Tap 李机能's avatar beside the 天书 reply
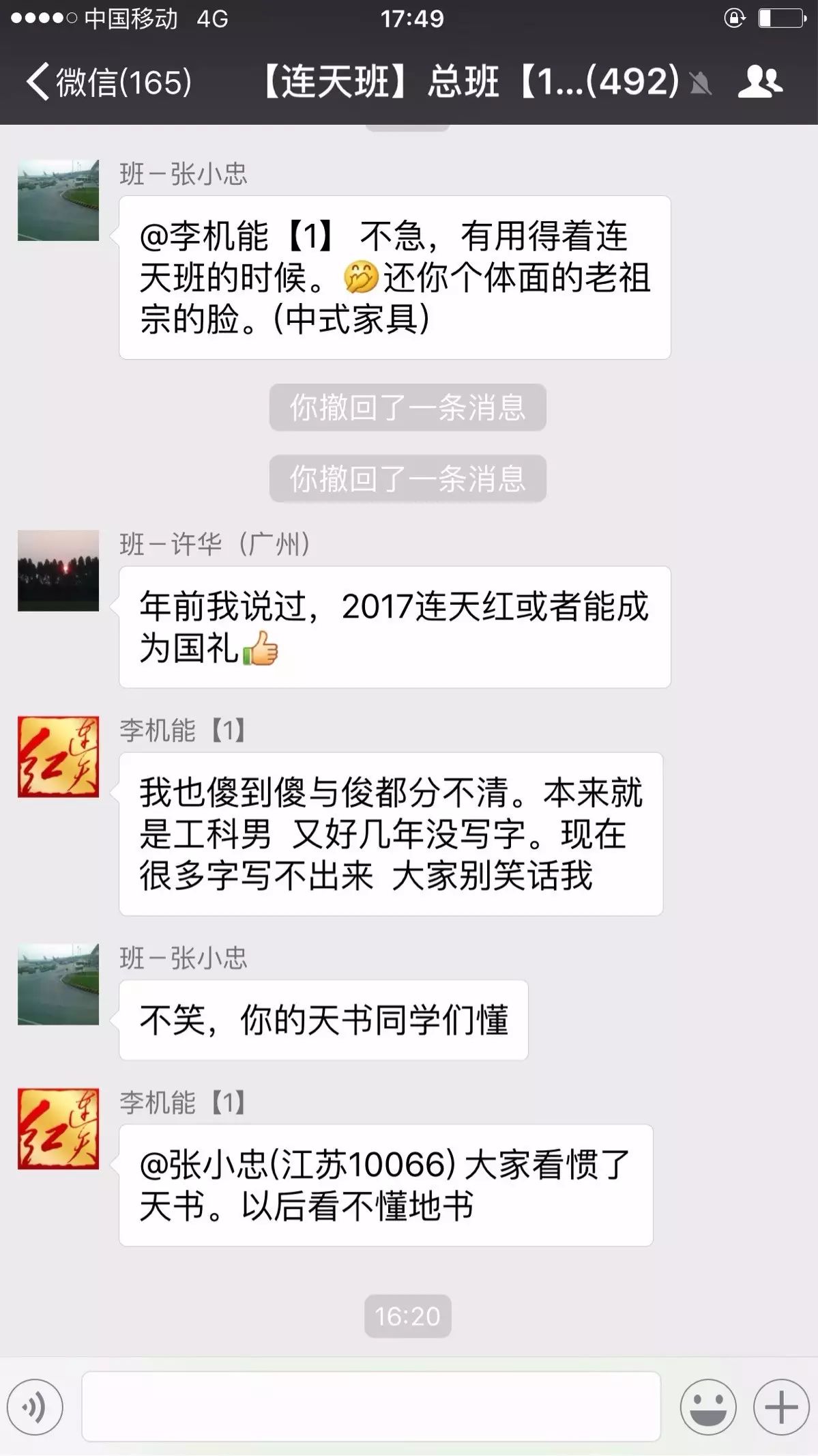The image size is (818, 1456). tap(58, 1128)
